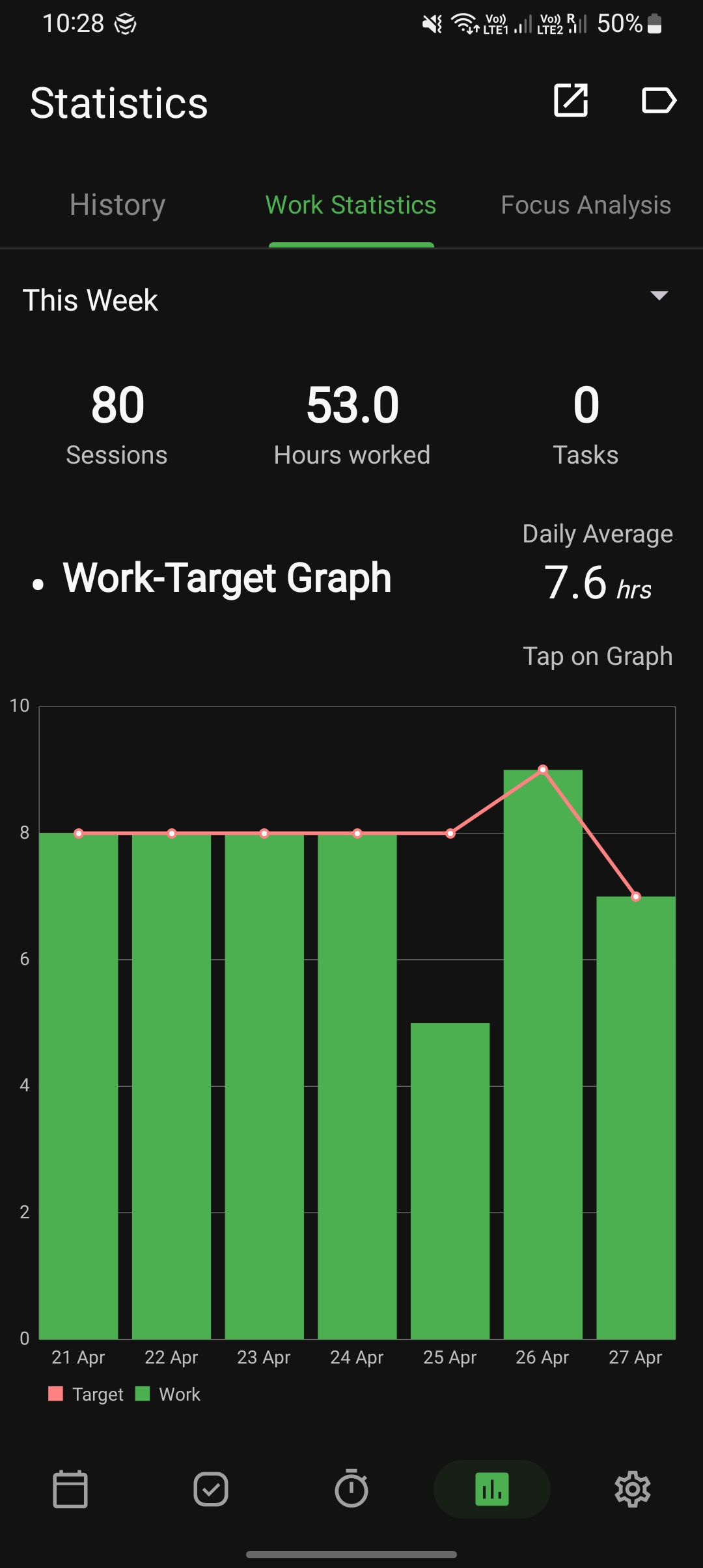Tap the export/share icon in the app bar

click(x=571, y=101)
